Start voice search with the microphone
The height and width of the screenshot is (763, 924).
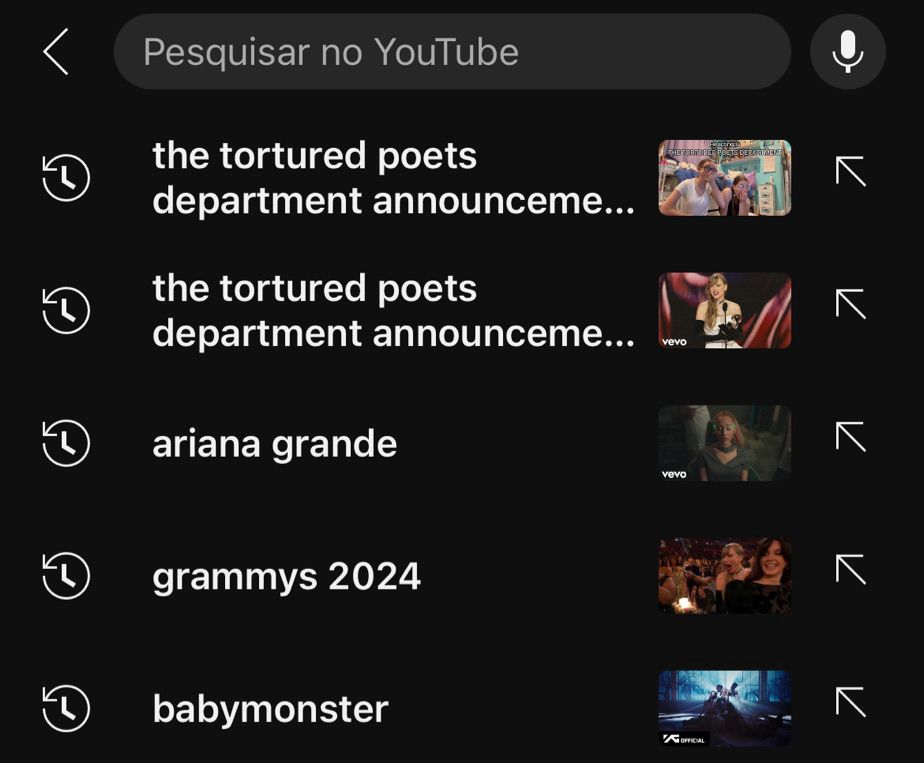[x=847, y=52]
